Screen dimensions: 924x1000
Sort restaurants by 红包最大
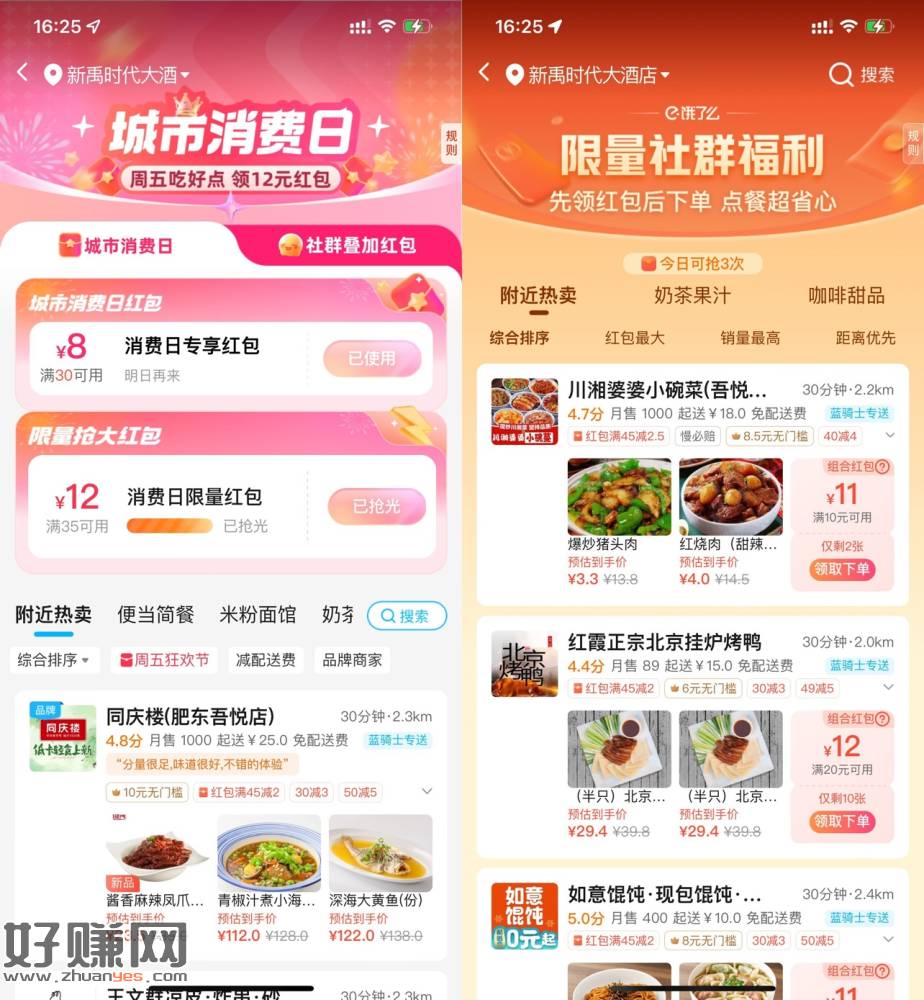[634, 338]
